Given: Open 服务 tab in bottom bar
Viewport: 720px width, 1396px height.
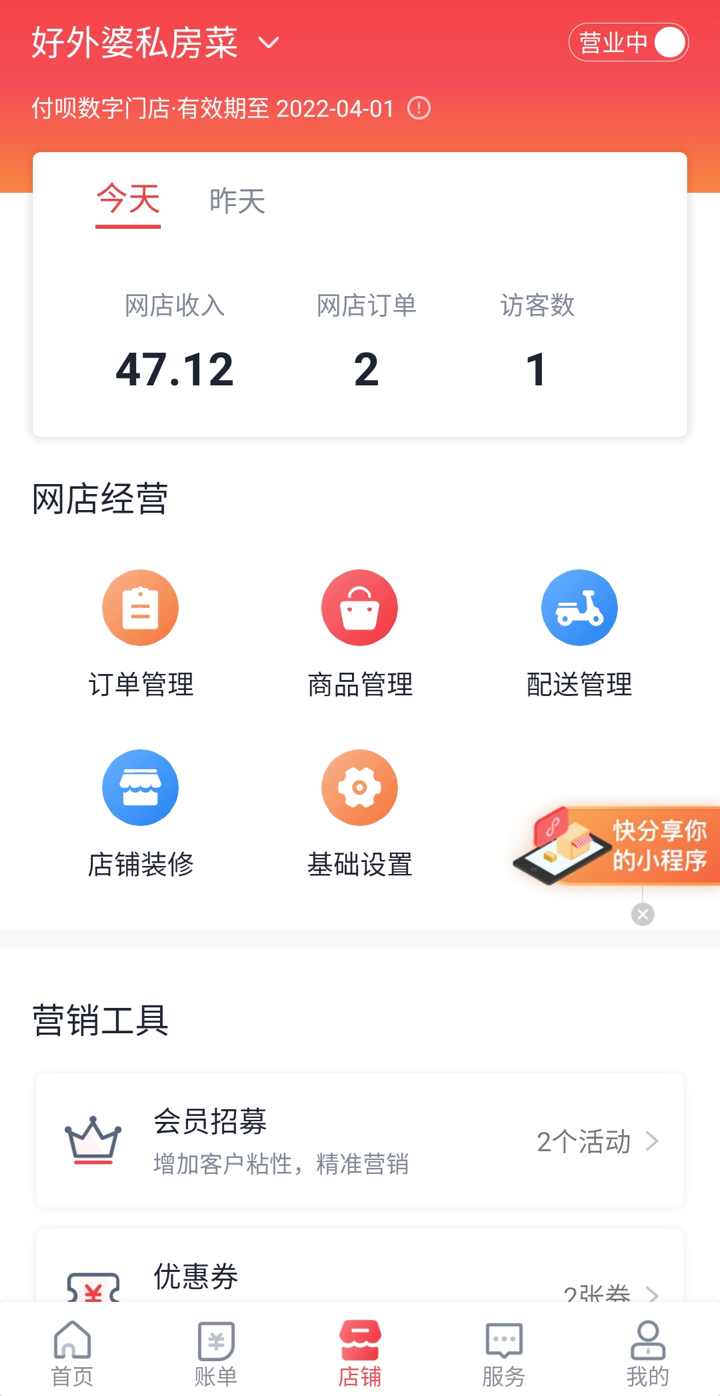Looking at the screenshot, I should [x=503, y=1350].
